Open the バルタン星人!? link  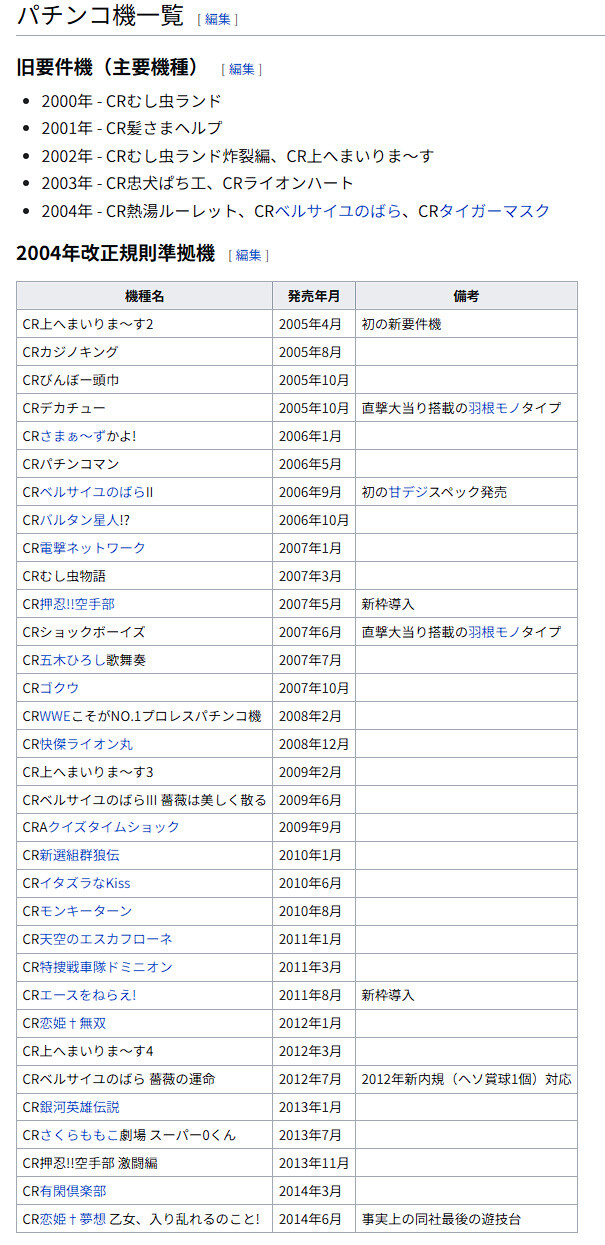92,520
